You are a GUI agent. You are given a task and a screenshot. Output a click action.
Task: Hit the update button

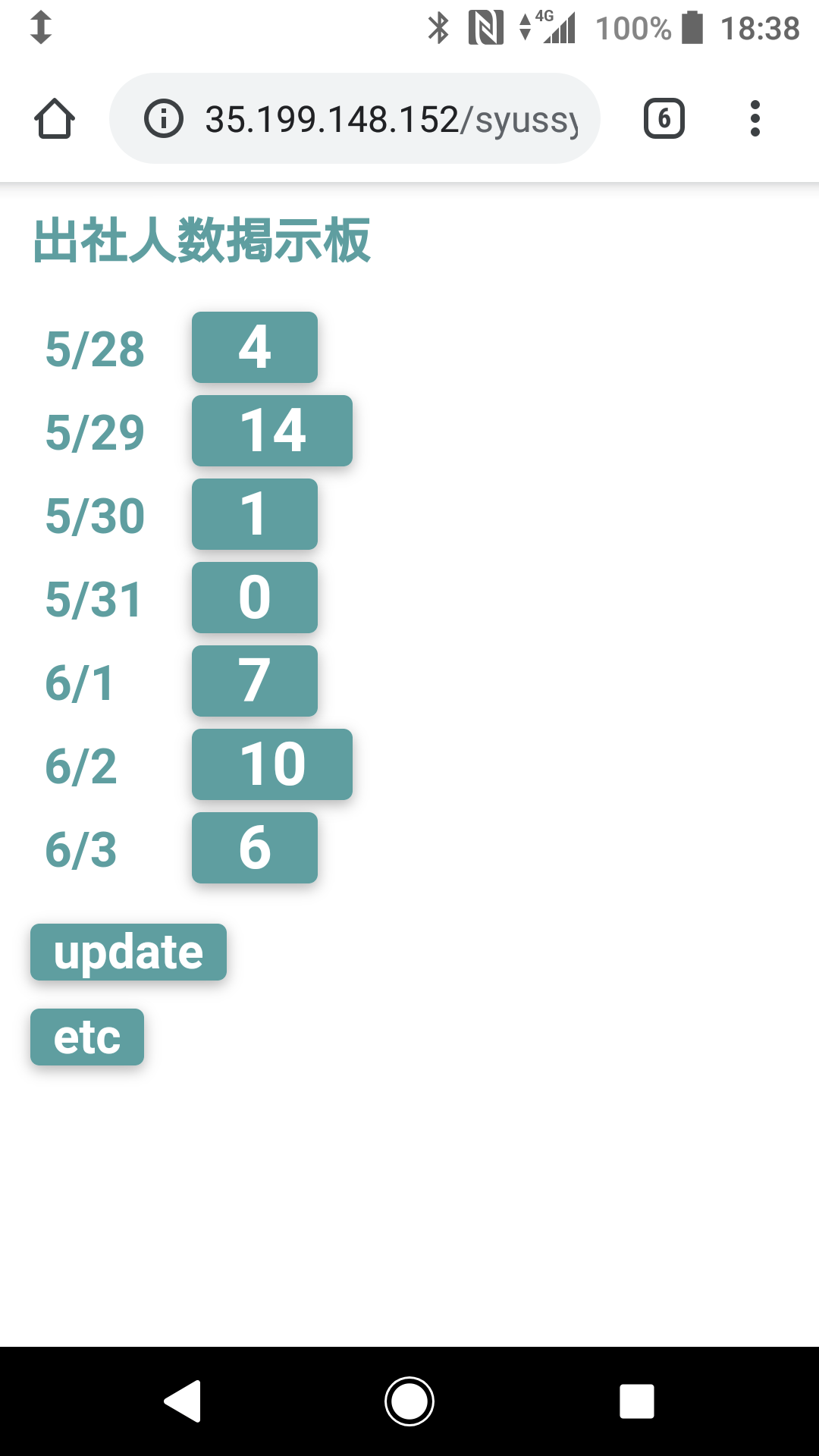coord(128,952)
